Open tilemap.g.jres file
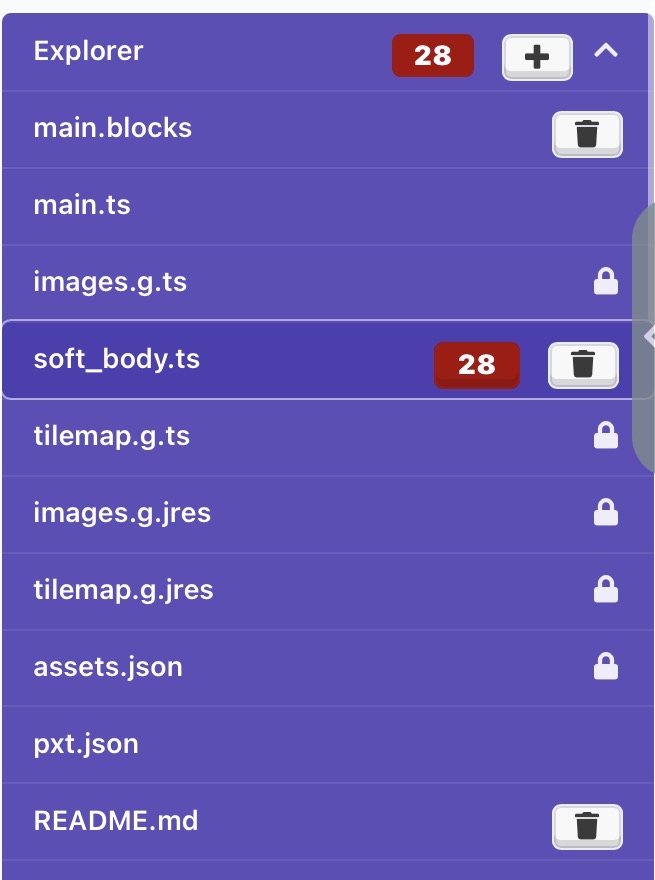The width and height of the screenshot is (655, 880). tap(124, 591)
